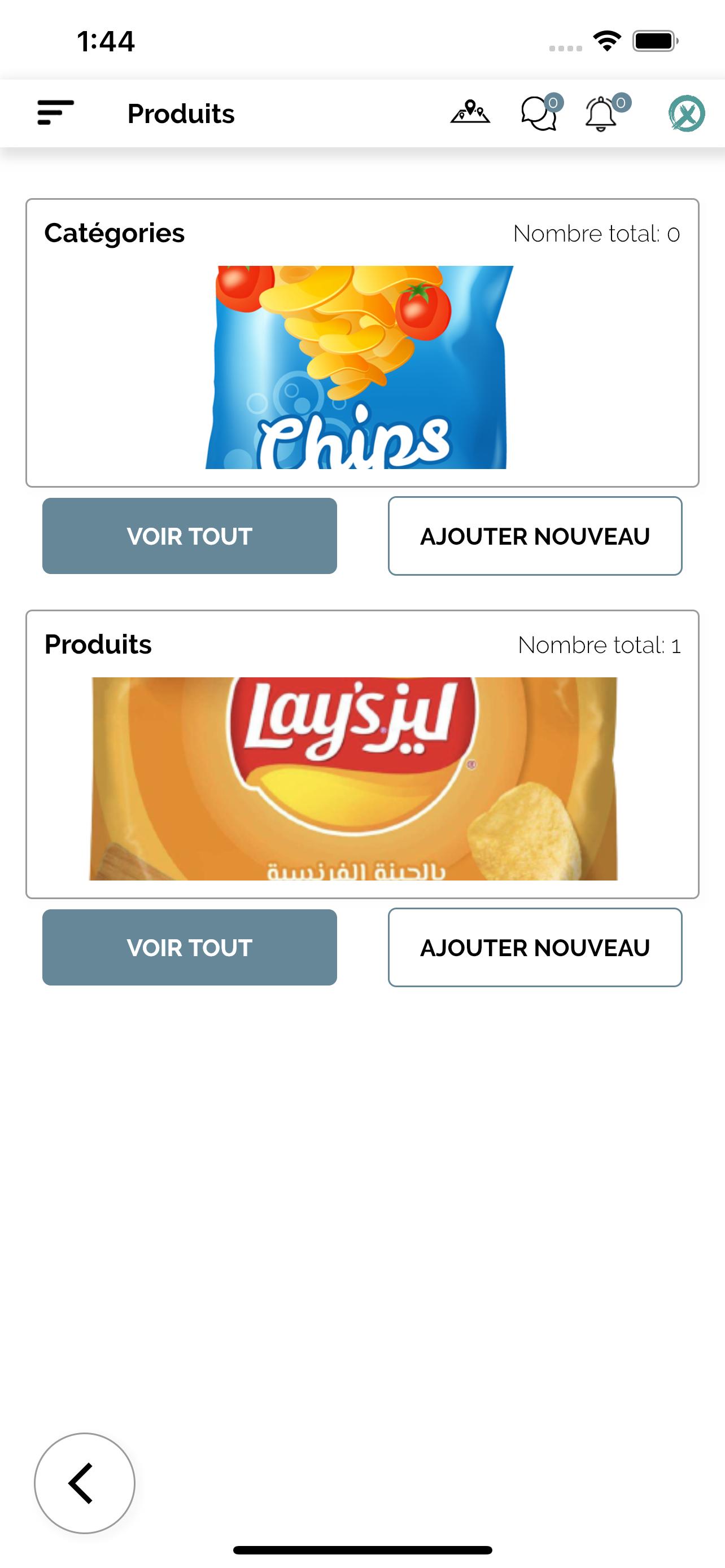Open the drawer menu button
This screenshot has height=1568, width=725.
pyautogui.click(x=55, y=113)
